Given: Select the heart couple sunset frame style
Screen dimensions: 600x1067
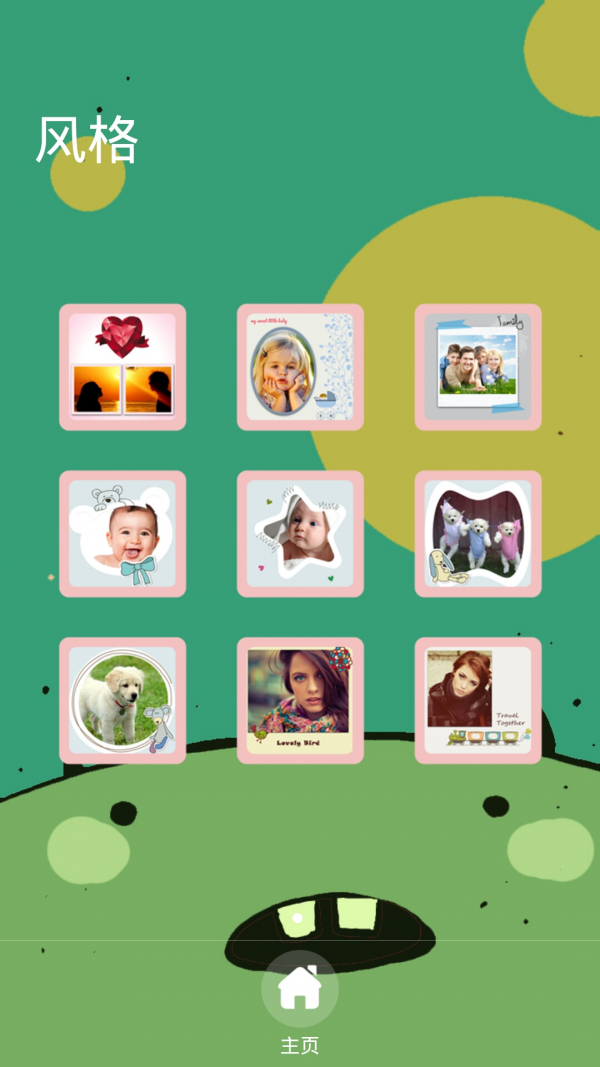Looking at the screenshot, I should coord(123,367).
